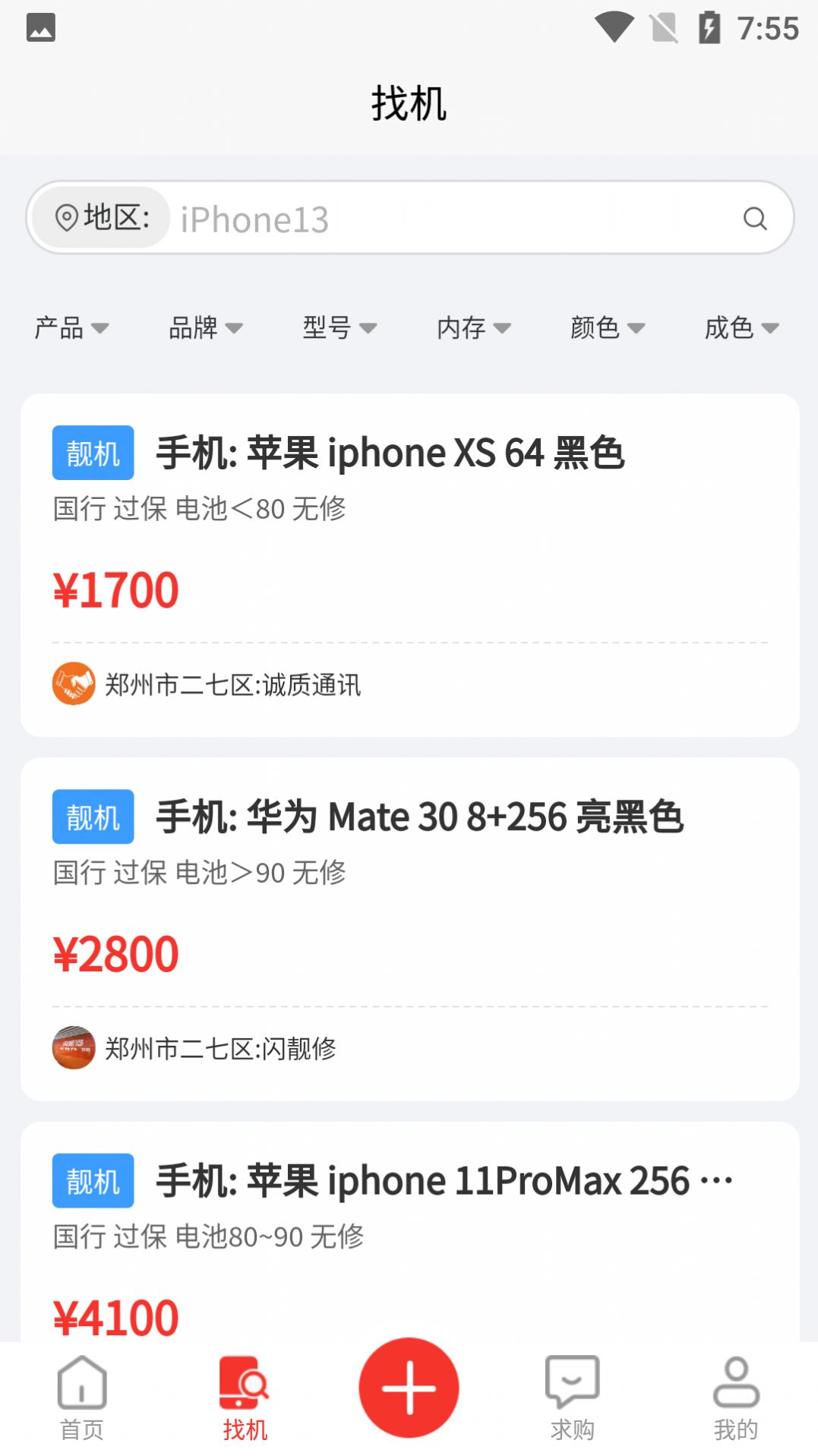Tap the red plus button to post
Screen dimensions: 818x1456
point(409,1386)
